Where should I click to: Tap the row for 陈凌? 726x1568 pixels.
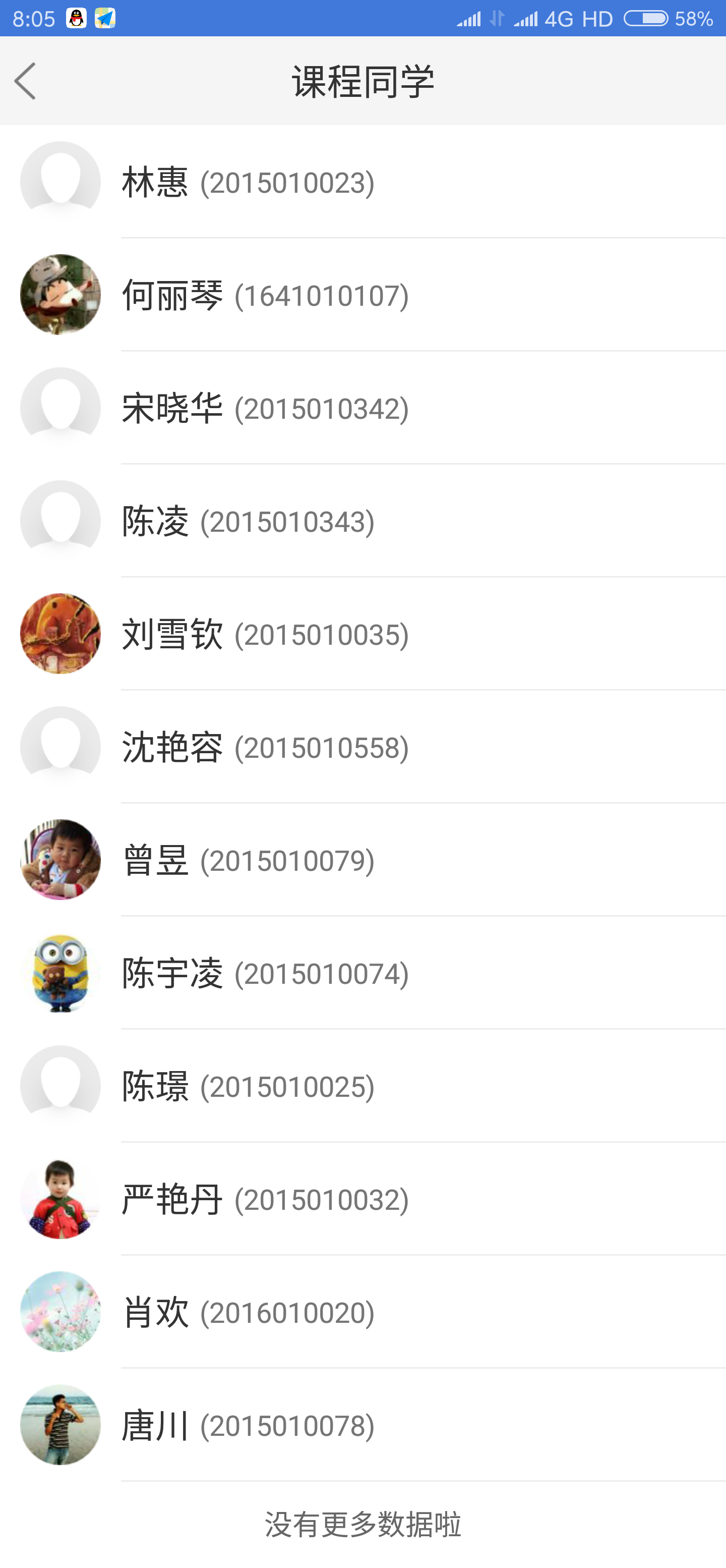coord(363,521)
